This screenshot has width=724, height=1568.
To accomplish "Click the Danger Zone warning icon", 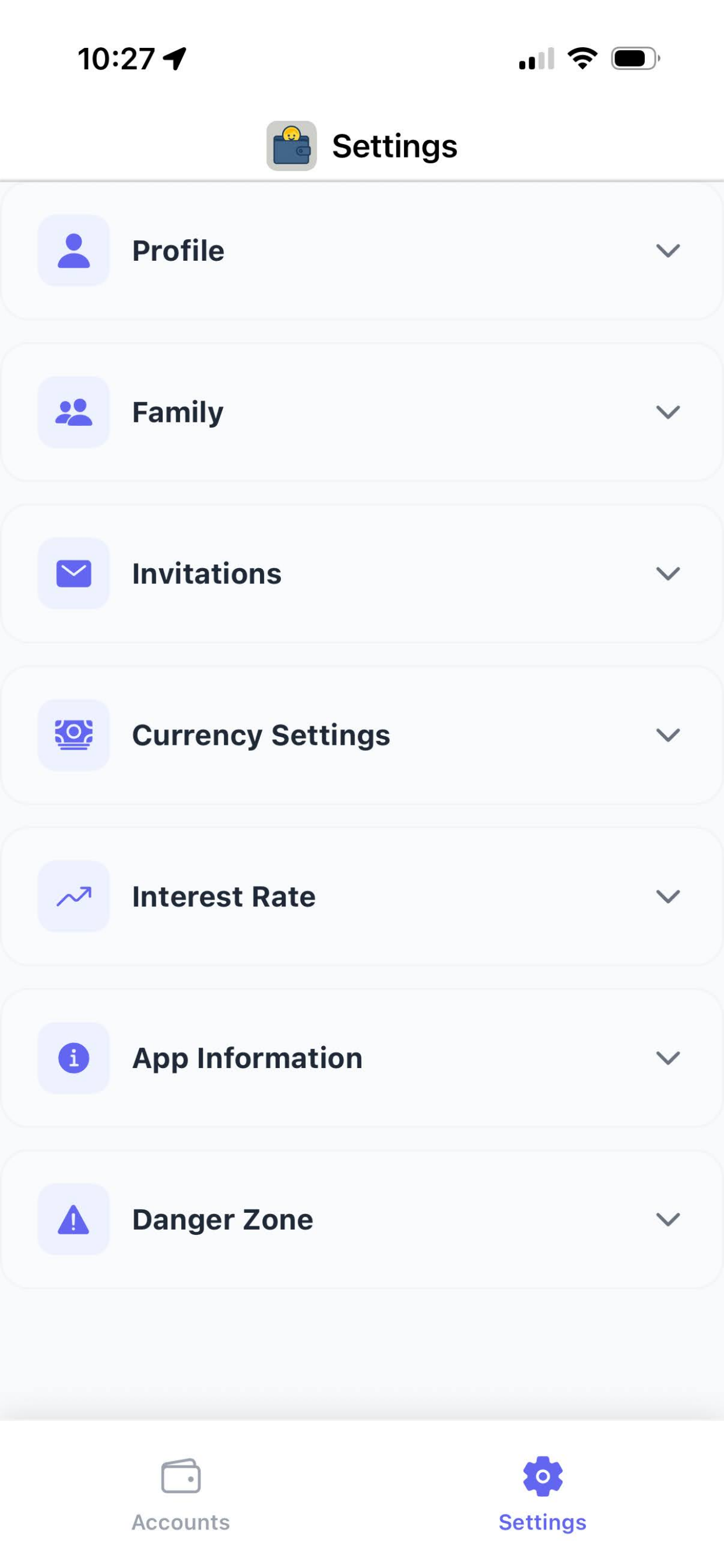I will point(72,1219).
